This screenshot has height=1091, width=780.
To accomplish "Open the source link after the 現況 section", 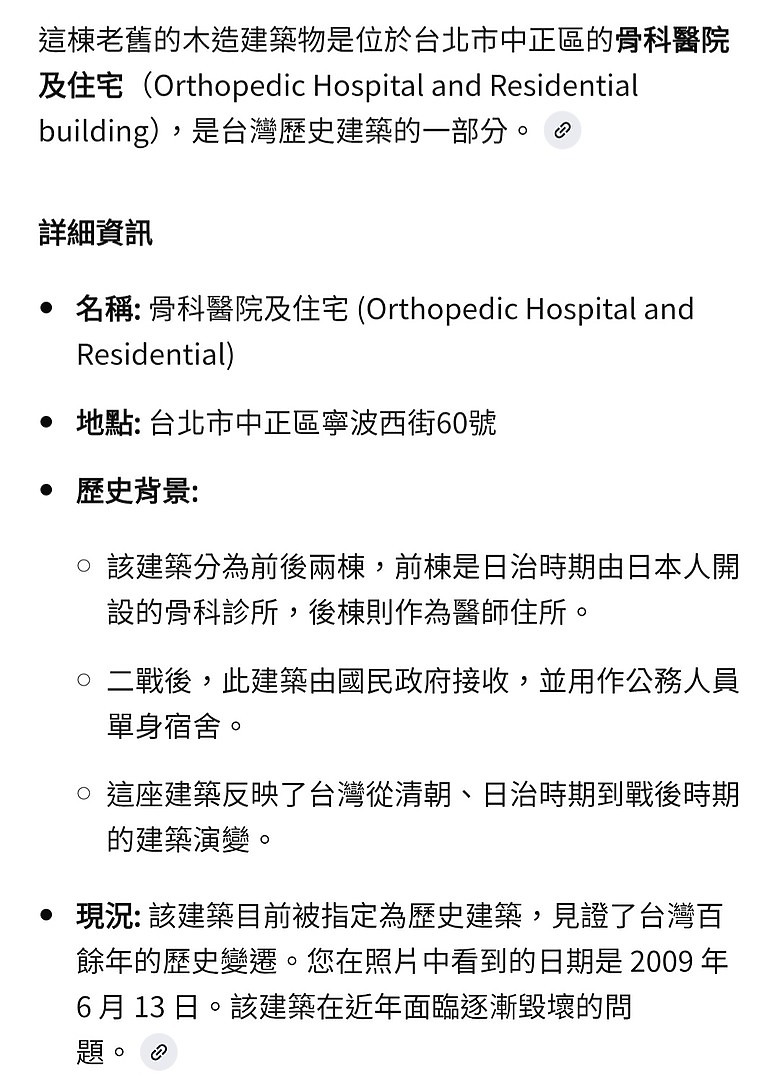I will (x=159, y=1052).
